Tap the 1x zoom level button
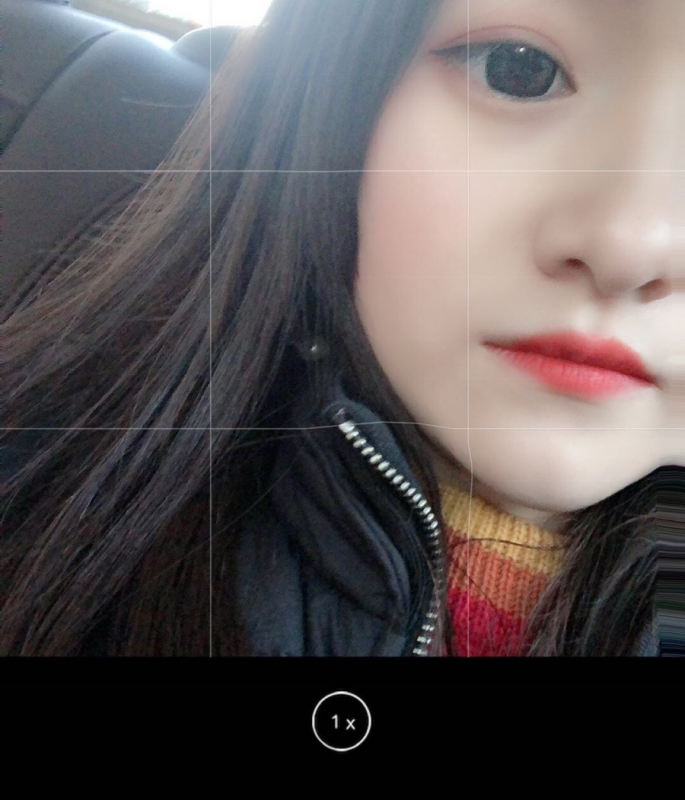This screenshot has height=800, width=685. (342, 721)
